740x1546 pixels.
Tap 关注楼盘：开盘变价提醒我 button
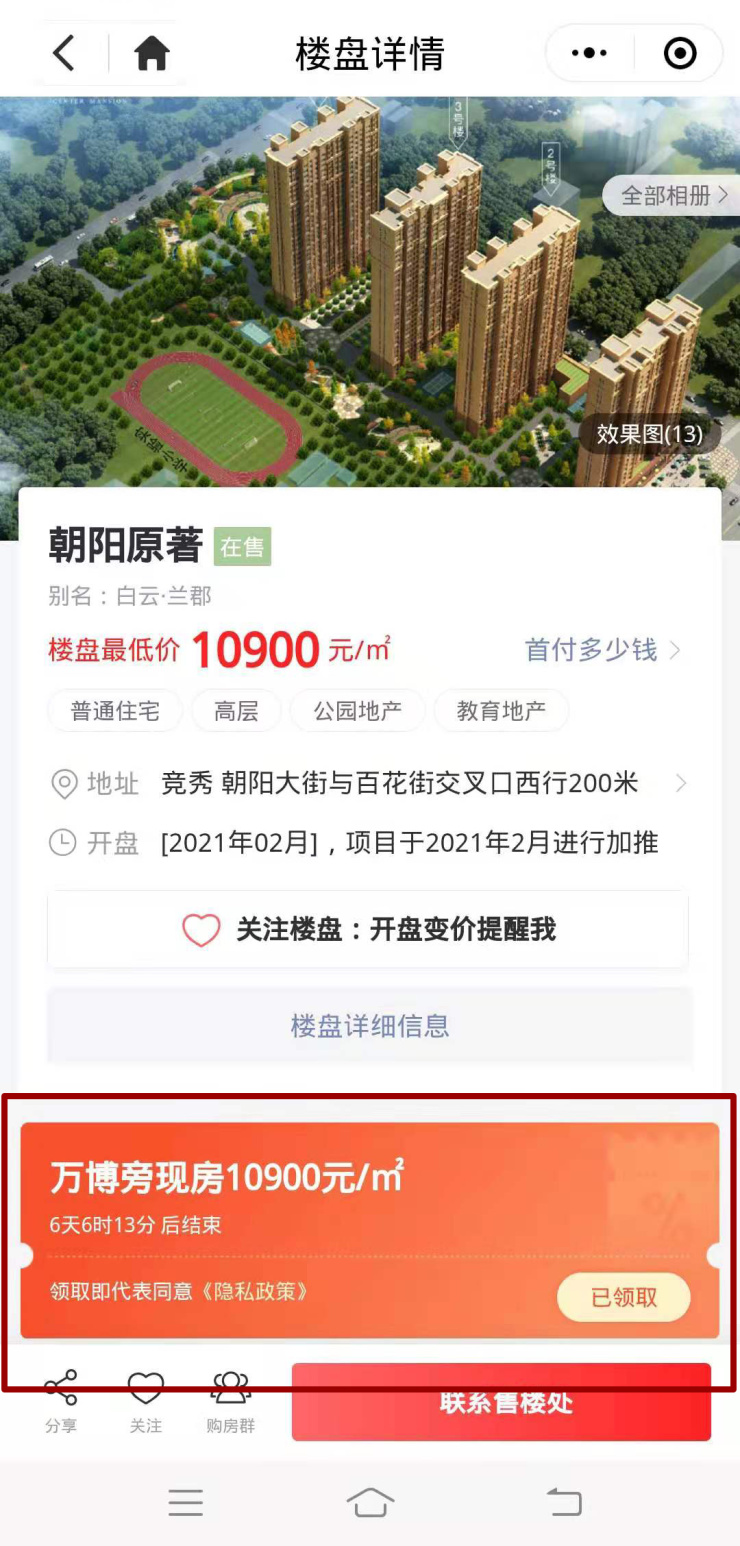point(368,930)
